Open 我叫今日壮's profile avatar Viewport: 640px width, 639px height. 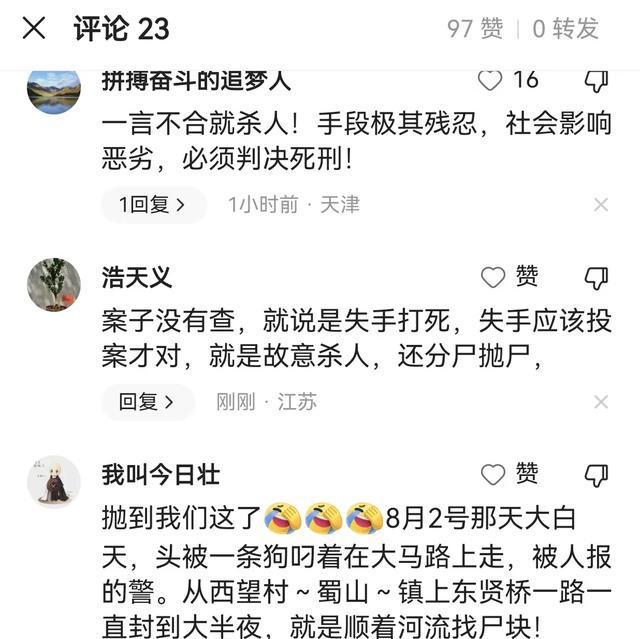point(54,481)
